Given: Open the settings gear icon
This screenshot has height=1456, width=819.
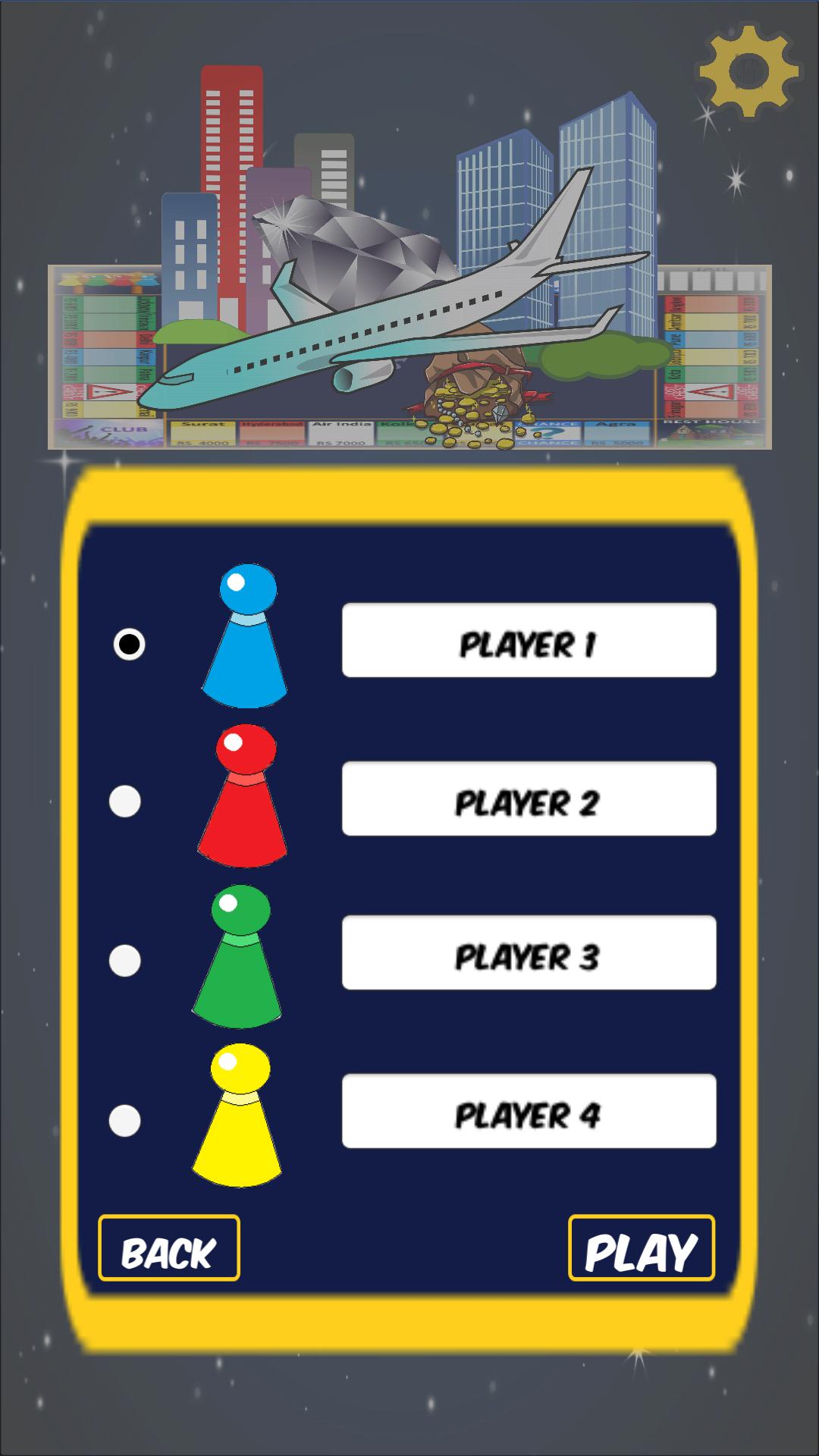Looking at the screenshot, I should [x=748, y=71].
